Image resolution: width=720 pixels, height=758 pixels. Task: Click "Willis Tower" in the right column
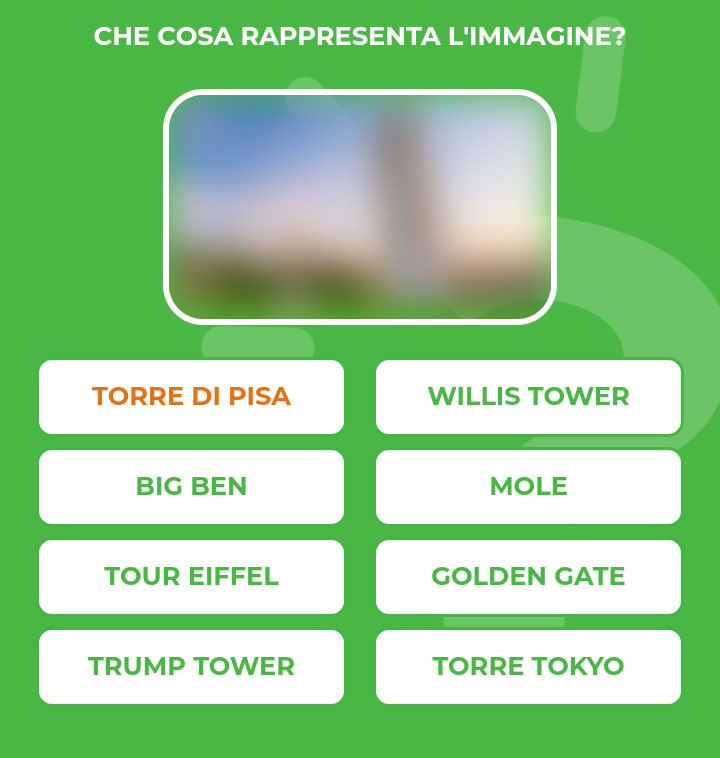528,397
